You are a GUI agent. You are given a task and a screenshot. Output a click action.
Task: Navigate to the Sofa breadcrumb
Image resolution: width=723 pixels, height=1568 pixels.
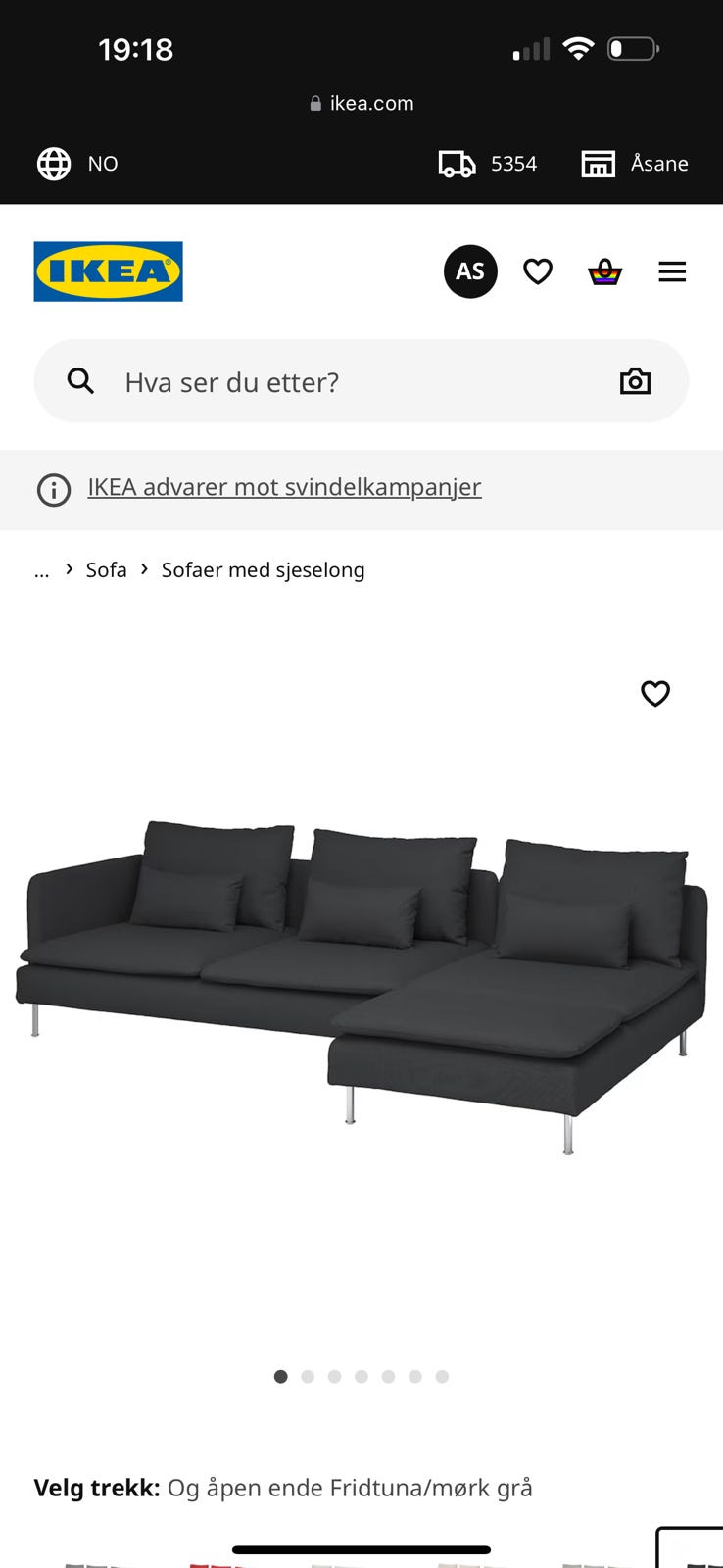click(105, 569)
